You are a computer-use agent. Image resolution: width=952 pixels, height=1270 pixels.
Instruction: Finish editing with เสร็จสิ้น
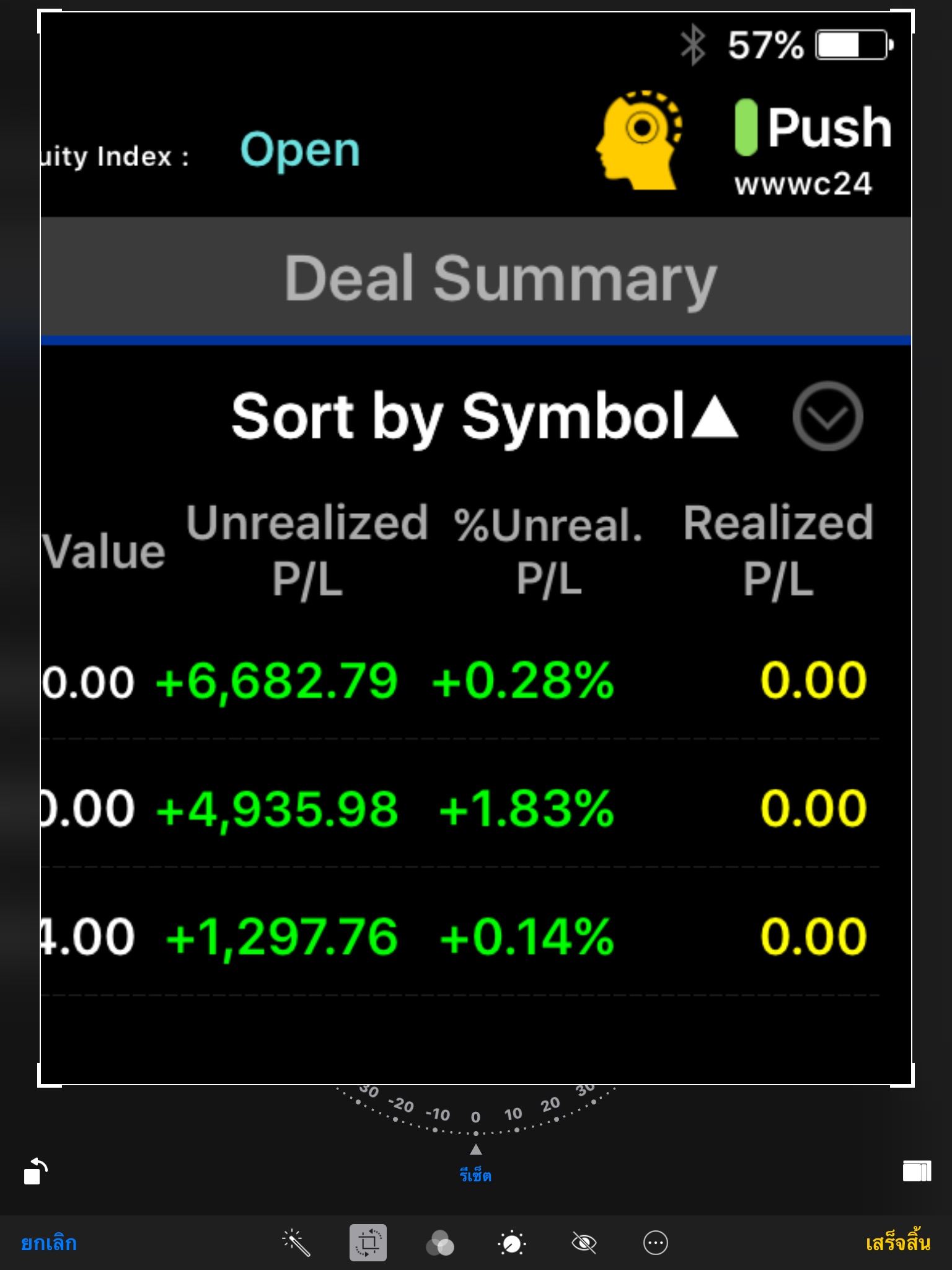coord(897,1243)
